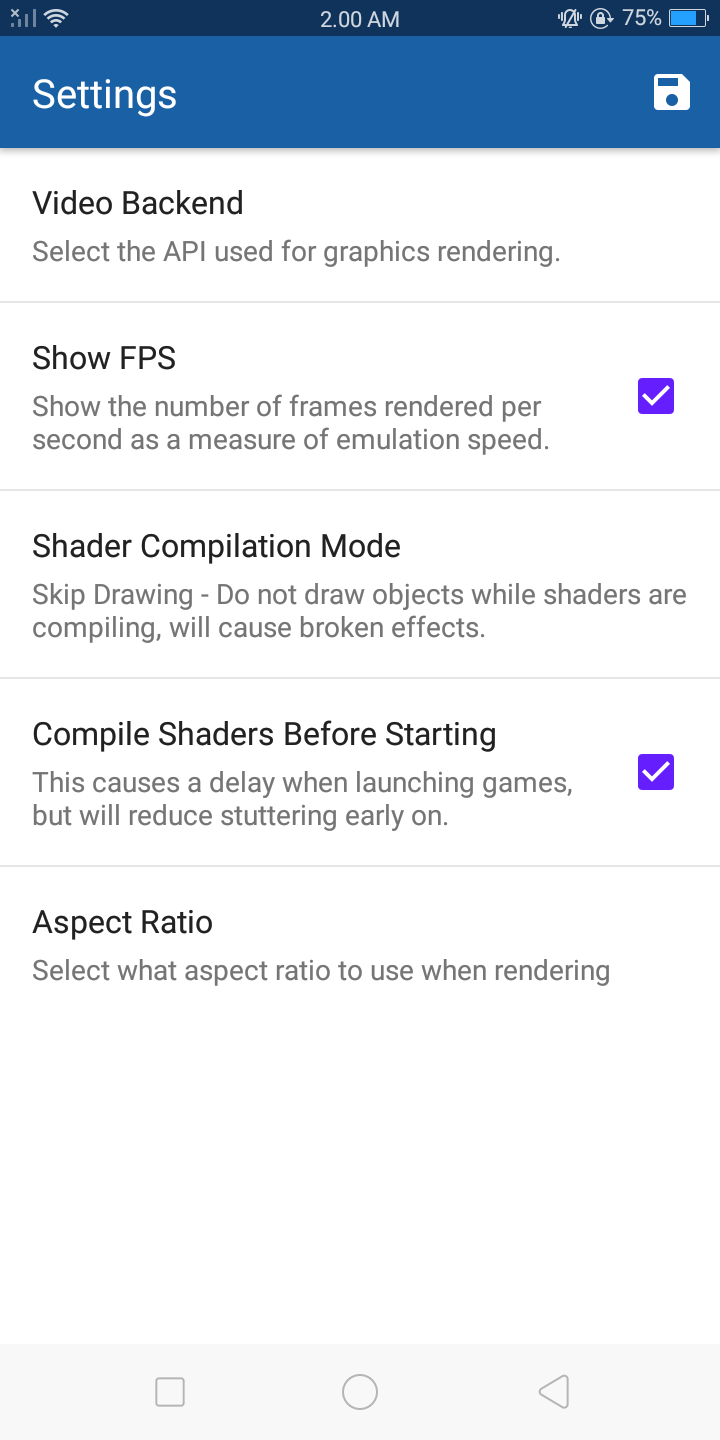Tap the clock in the status bar
This screenshot has height=1440, width=720.
coord(360,17)
